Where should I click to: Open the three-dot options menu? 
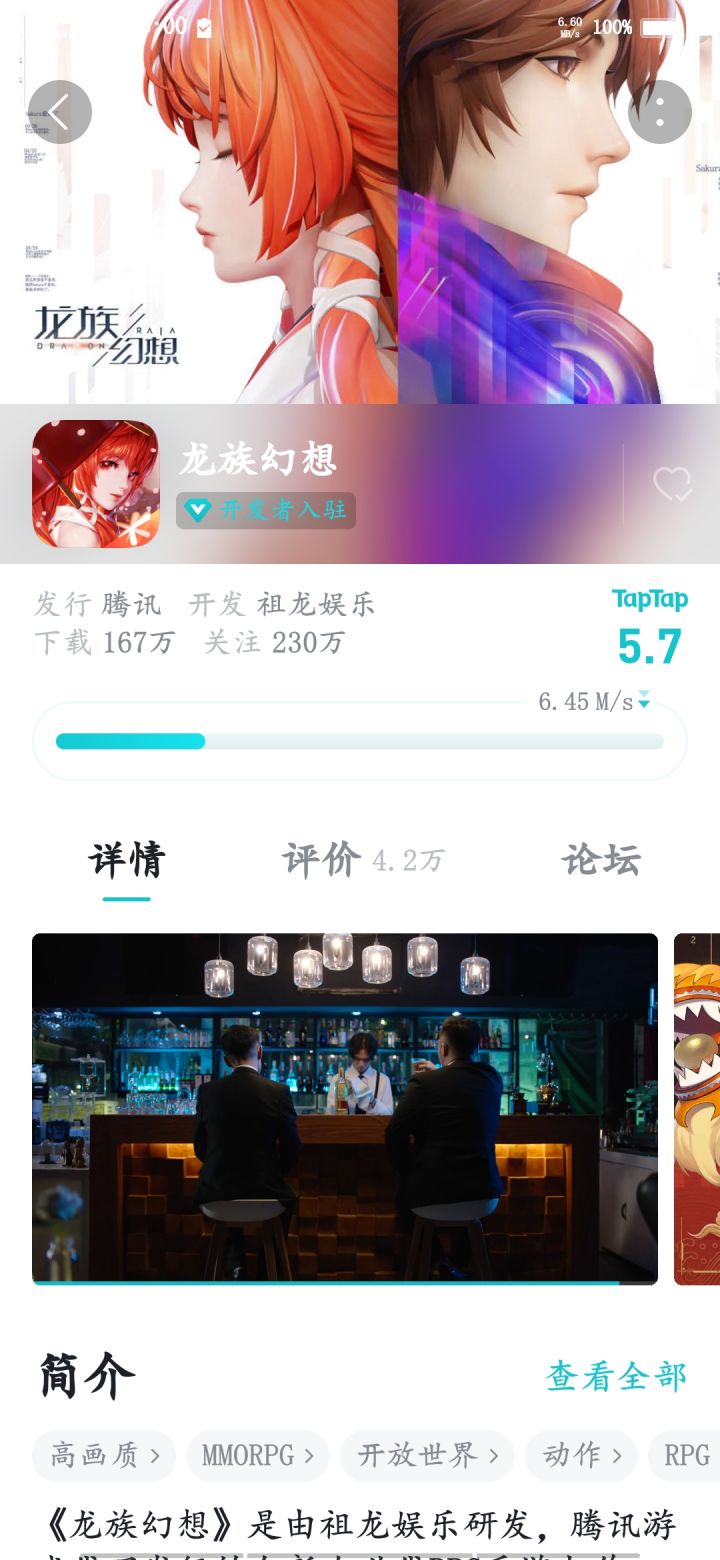pos(659,112)
